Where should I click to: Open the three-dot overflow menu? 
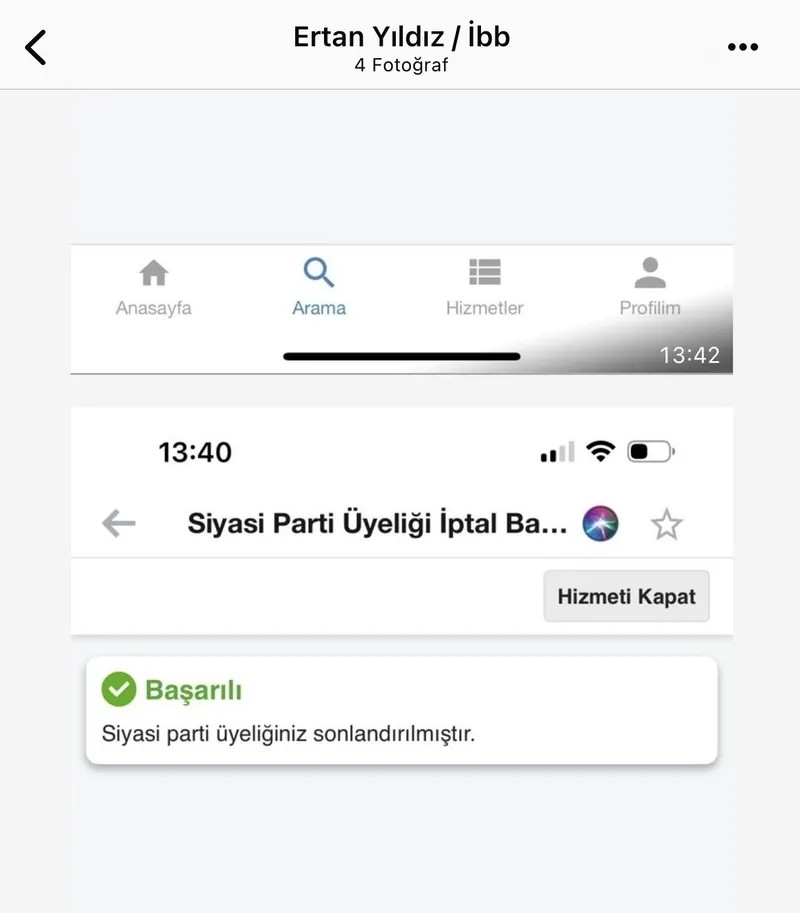click(x=743, y=47)
